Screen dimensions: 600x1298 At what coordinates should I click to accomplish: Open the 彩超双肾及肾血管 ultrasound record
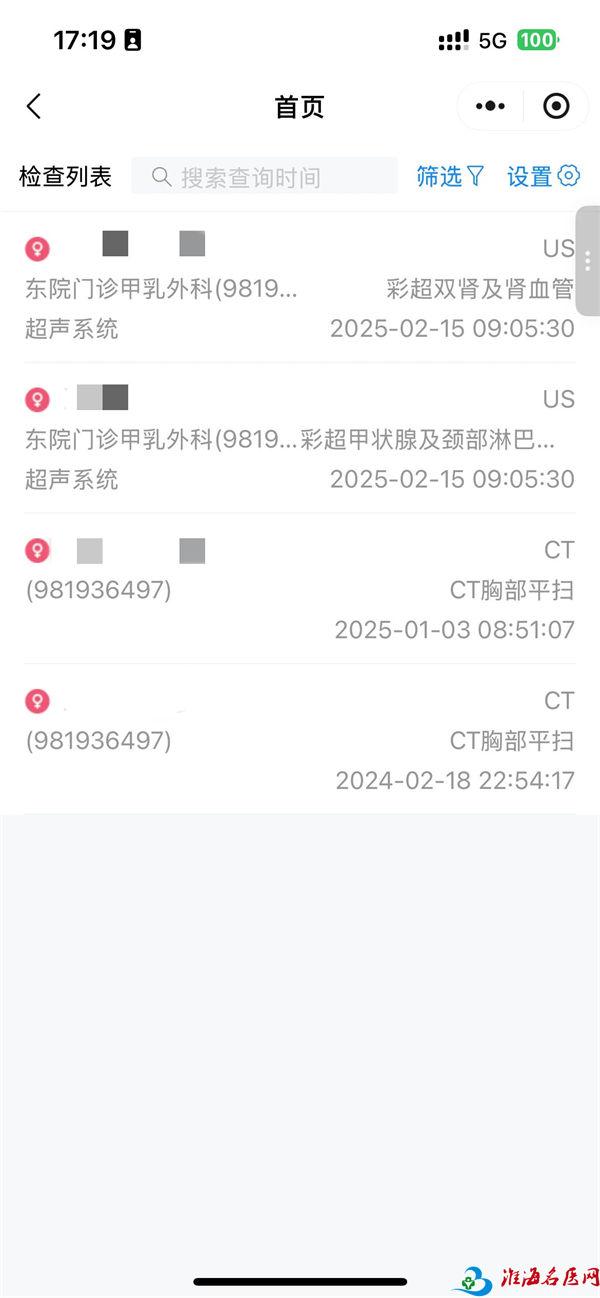pos(300,287)
